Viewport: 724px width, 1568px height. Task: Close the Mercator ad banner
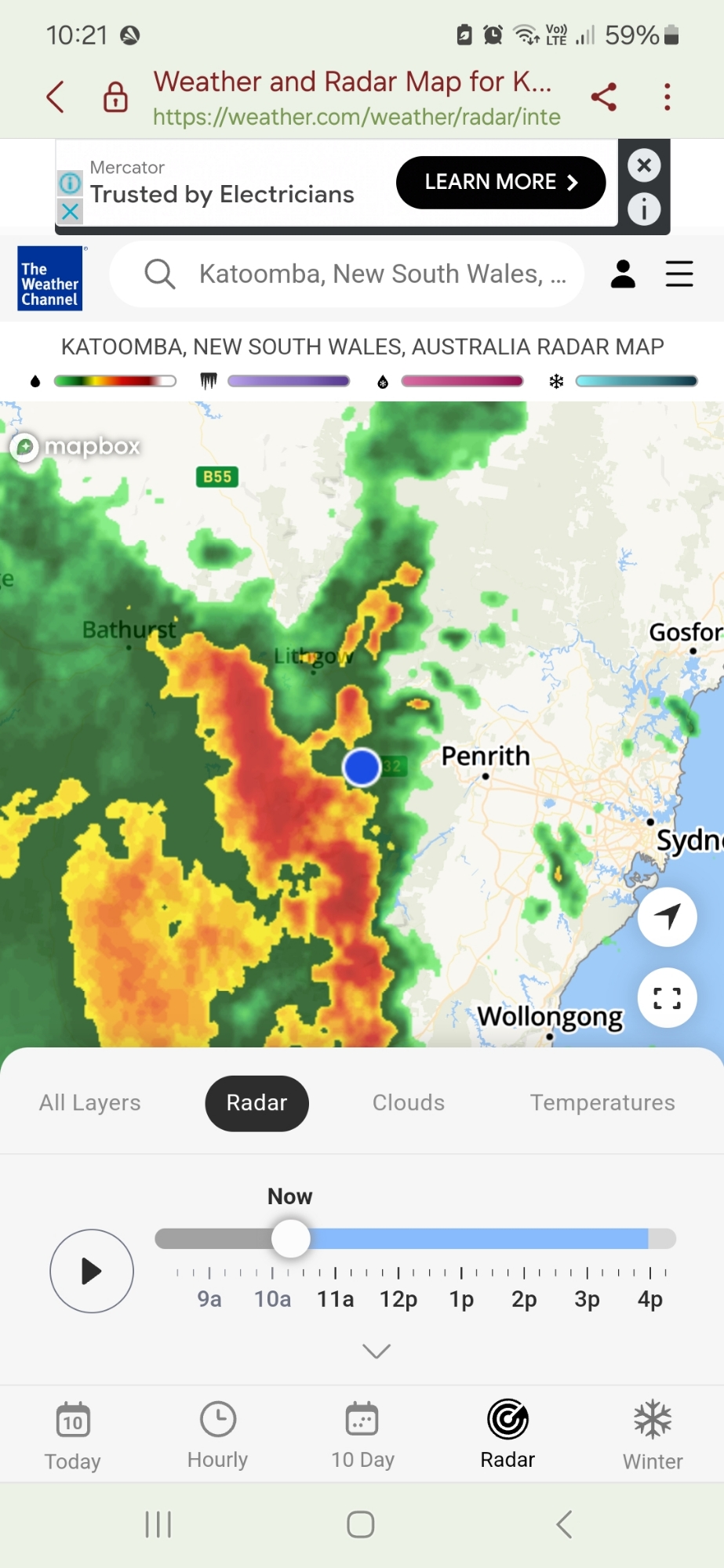pyautogui.click(x=644, y=165)
